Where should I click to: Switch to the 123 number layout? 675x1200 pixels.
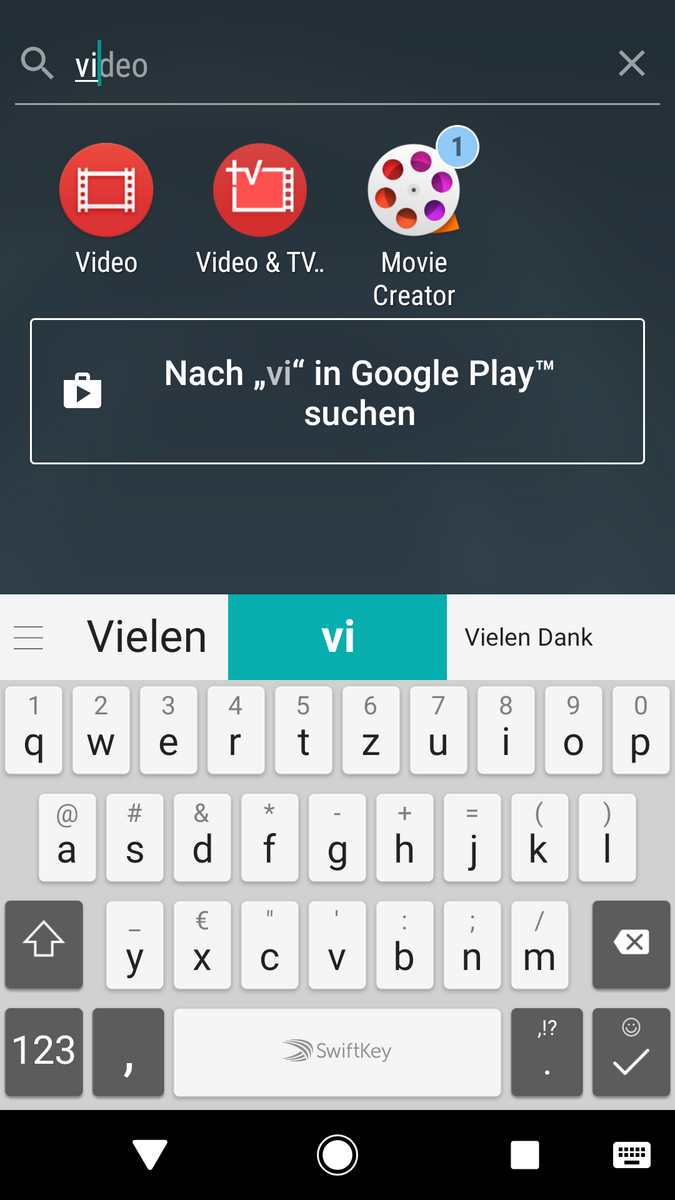44,1051
